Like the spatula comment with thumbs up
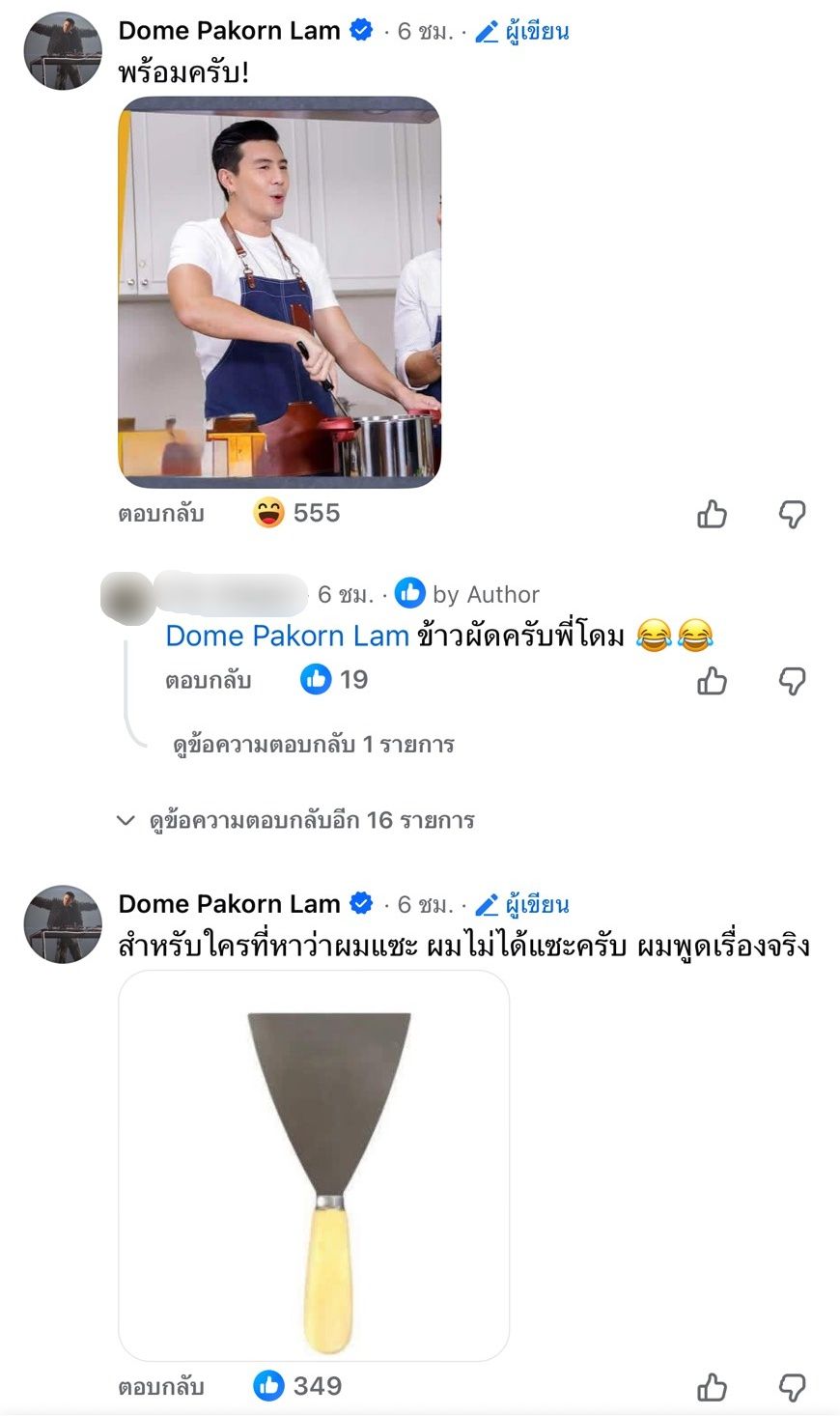The width and height of the screenshot is (840, 1416). (x=712, y=1387)
